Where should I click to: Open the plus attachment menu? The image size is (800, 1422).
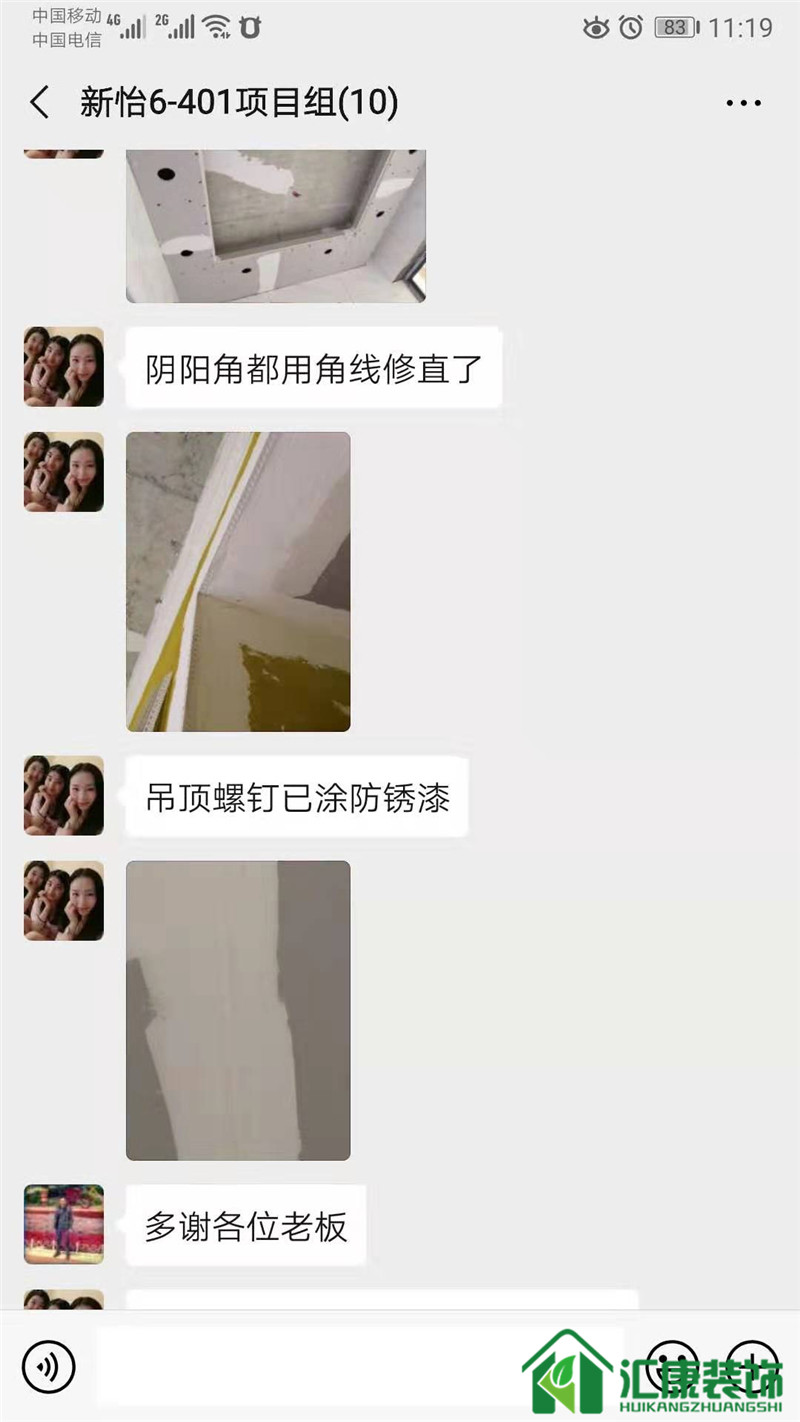pyautogui.click(x=751, y=1365)
